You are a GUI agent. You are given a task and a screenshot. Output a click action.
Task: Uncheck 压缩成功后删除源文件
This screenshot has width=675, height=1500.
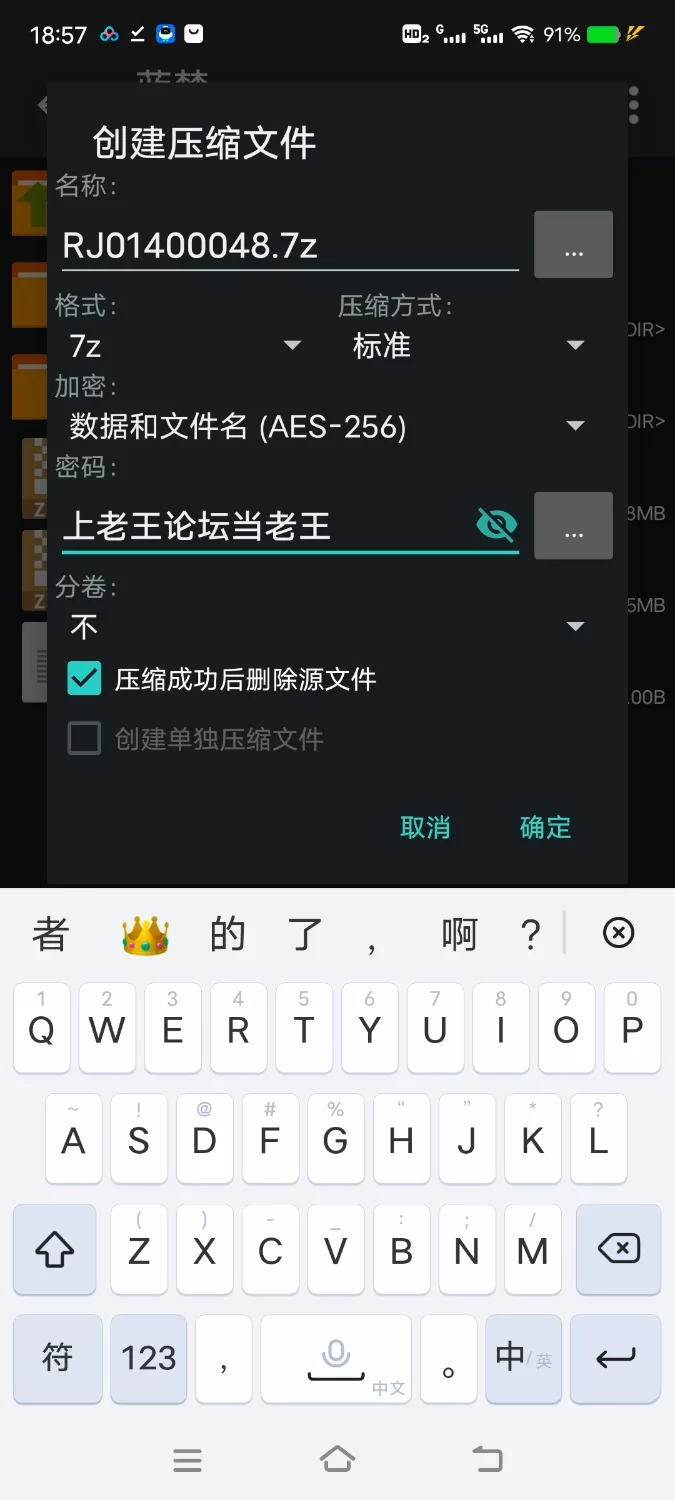coord(84,679)
